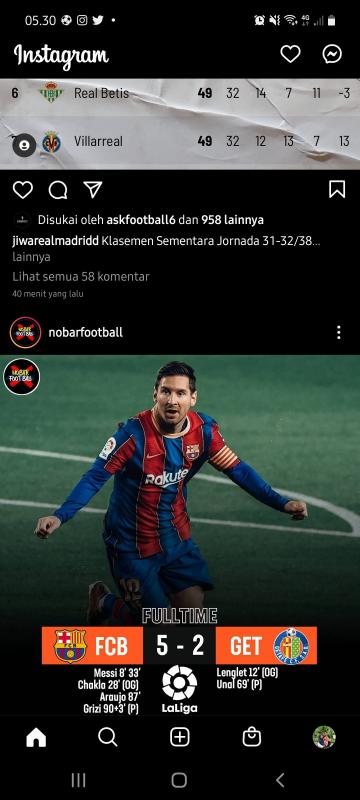Open askfootball6 profile from likes line
Viewport: 360px width, 800px height.
coord(140,220)
